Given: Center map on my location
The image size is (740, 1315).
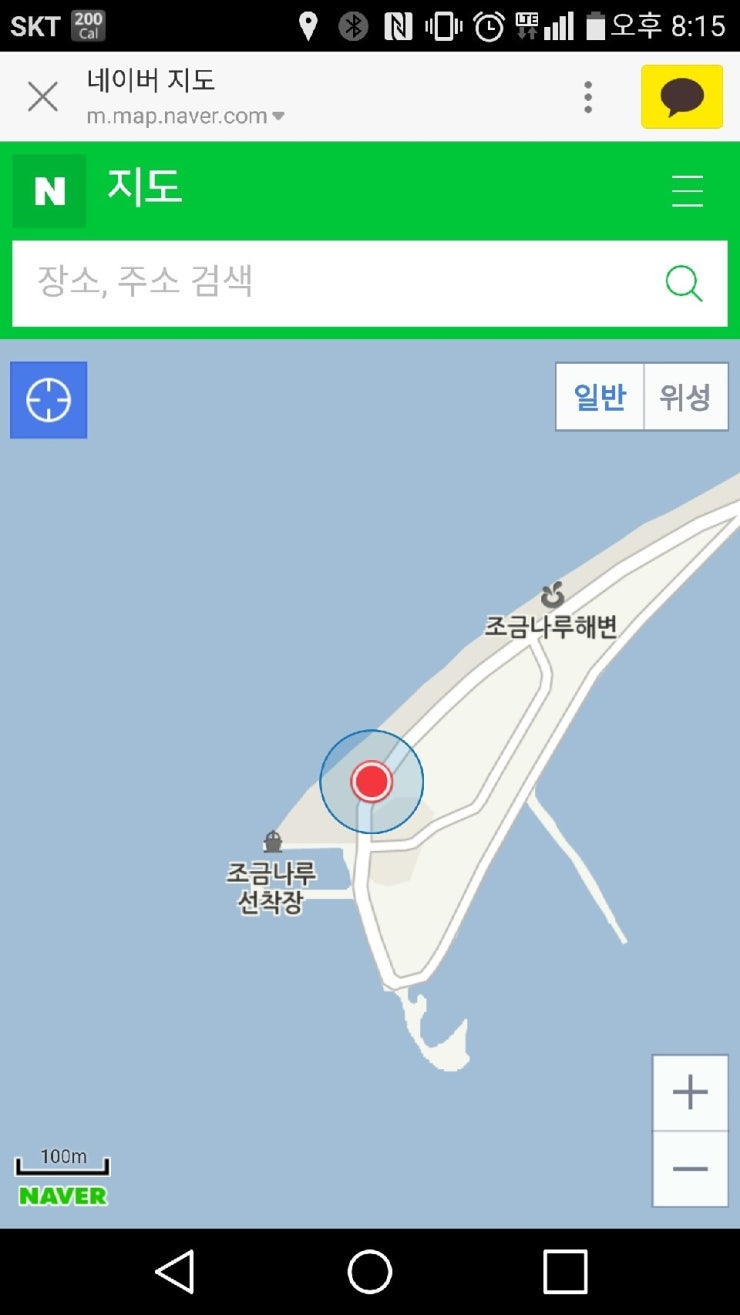Looking at the screenshot, I should point(49,400).
